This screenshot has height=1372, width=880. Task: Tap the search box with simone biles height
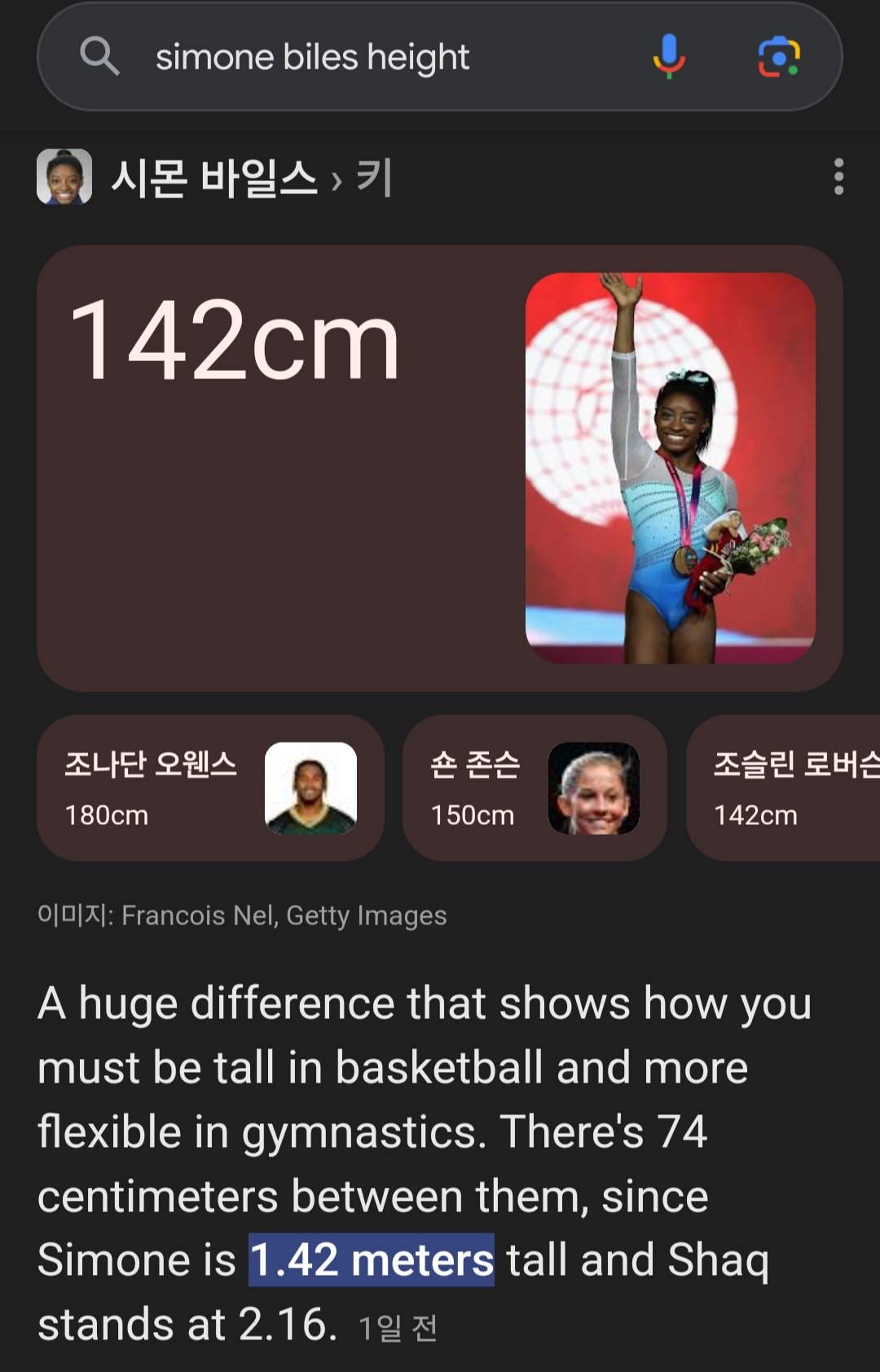(367, 57)
